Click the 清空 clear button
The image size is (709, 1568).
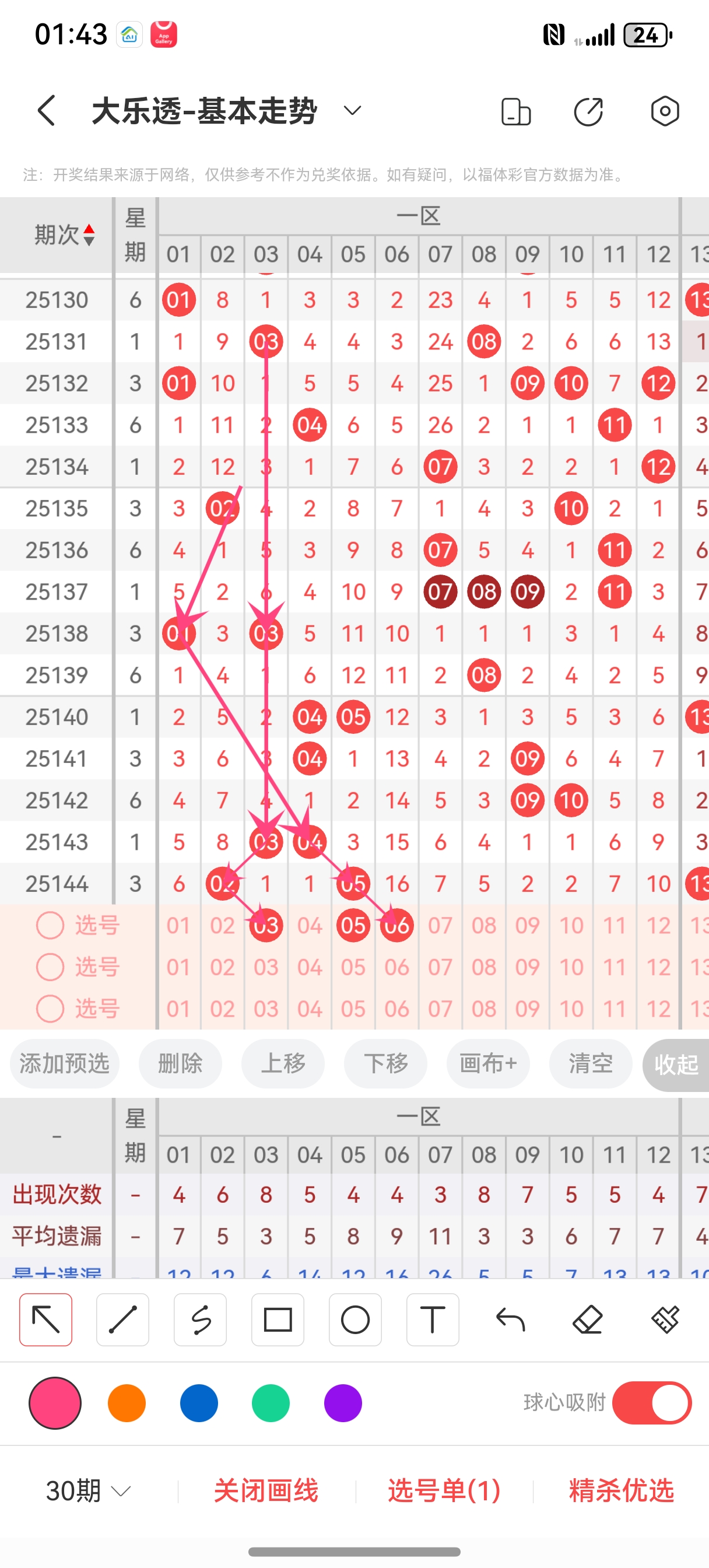tap(589, 1064)
